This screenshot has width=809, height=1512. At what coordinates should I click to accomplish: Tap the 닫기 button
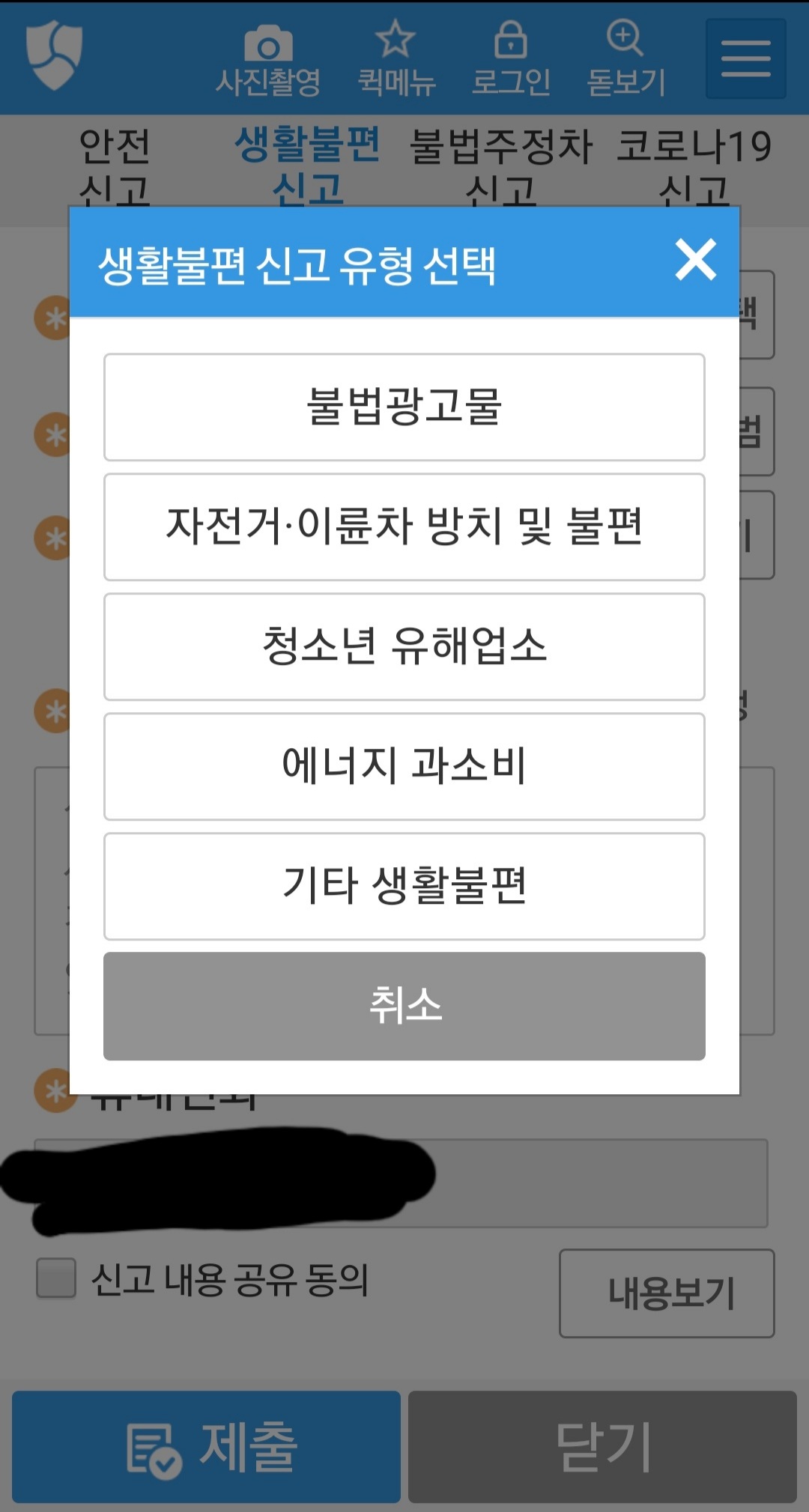point(602,1447)
